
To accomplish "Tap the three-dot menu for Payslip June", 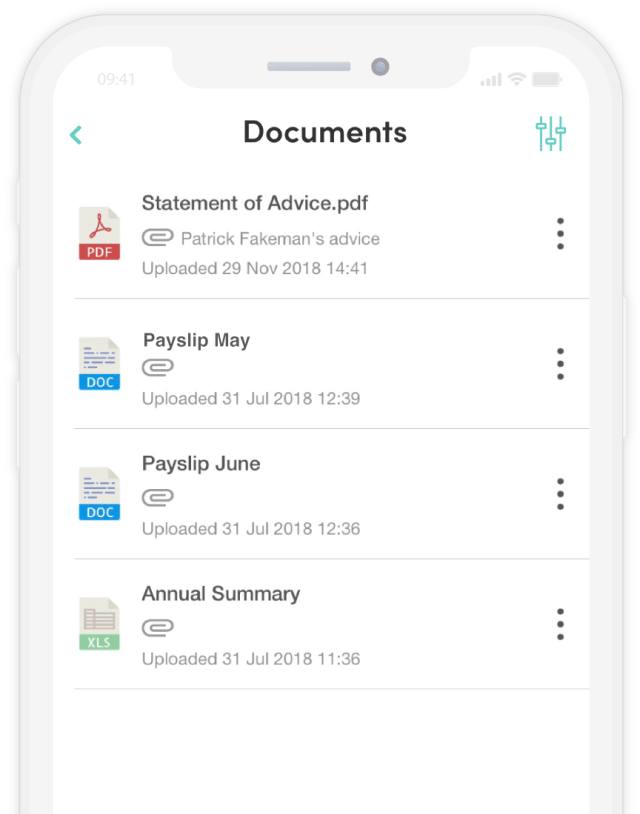I will 560,494.
